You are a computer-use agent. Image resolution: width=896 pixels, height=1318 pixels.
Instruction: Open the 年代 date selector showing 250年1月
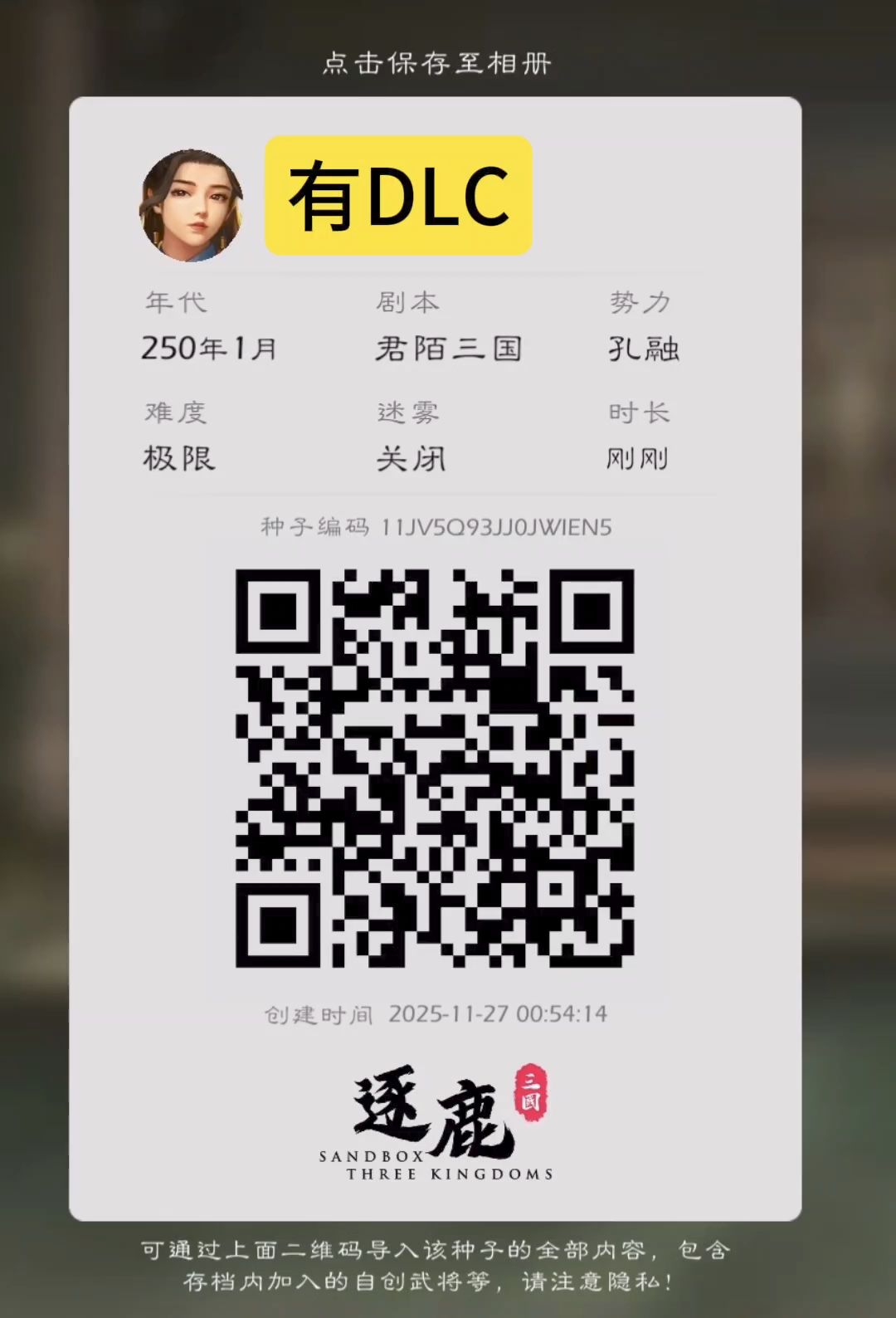[210, 349]
